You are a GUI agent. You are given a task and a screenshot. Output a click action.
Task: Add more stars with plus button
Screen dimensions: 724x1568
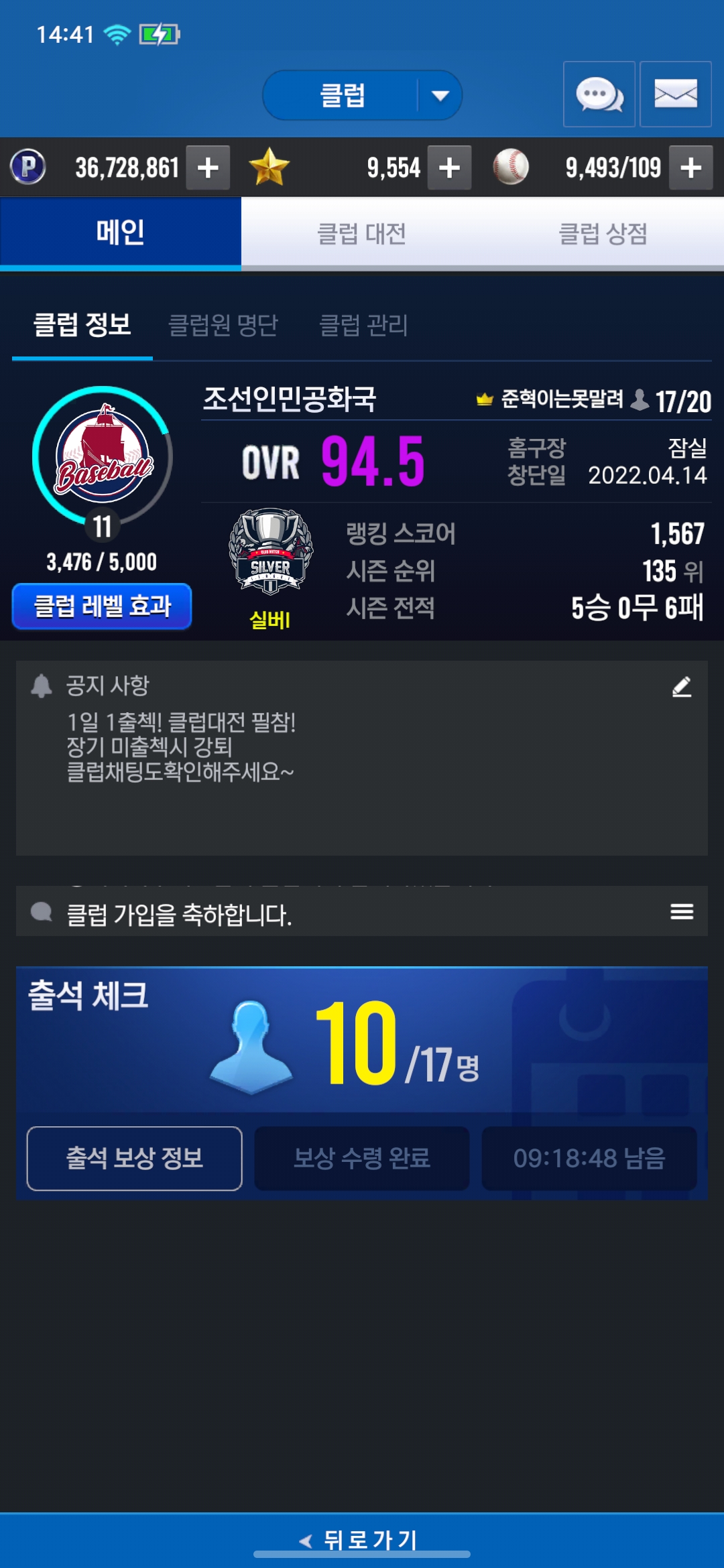tap(449, 168)
